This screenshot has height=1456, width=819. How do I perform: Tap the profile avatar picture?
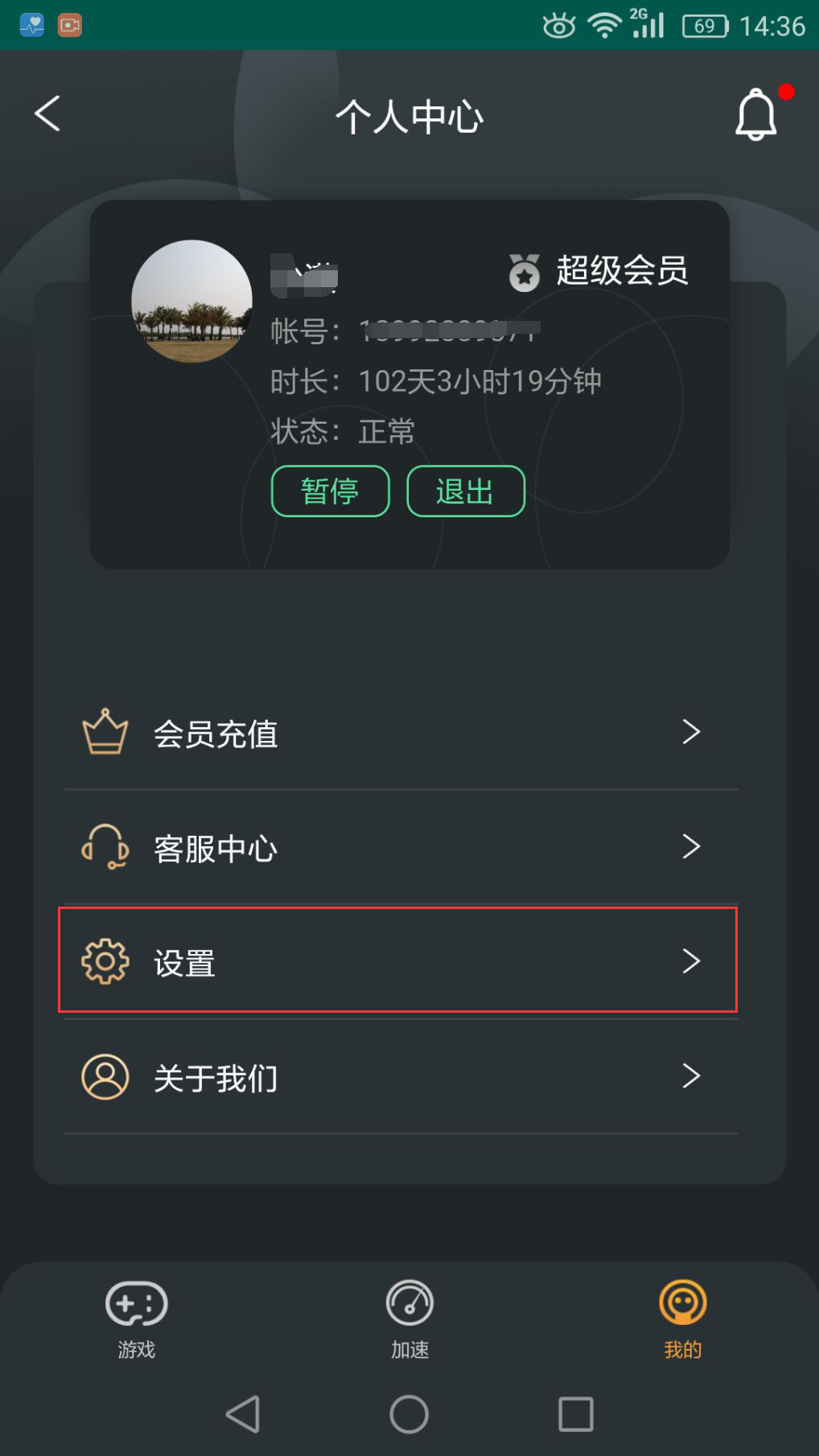(x=191, y=301)
